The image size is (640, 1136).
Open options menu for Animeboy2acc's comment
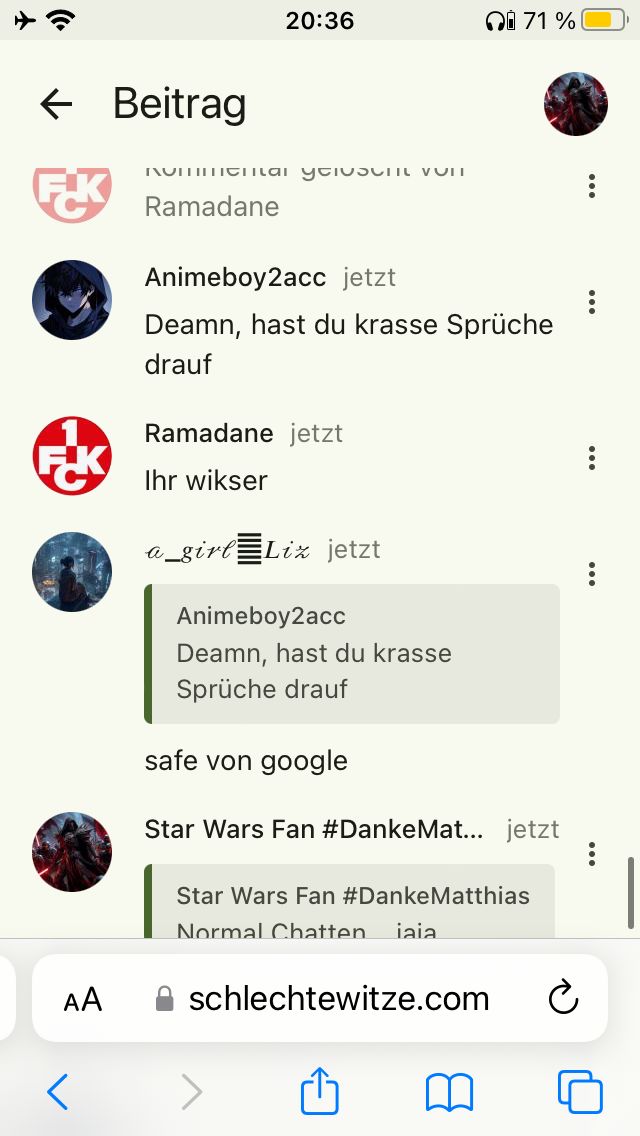(x=592, y=302)
